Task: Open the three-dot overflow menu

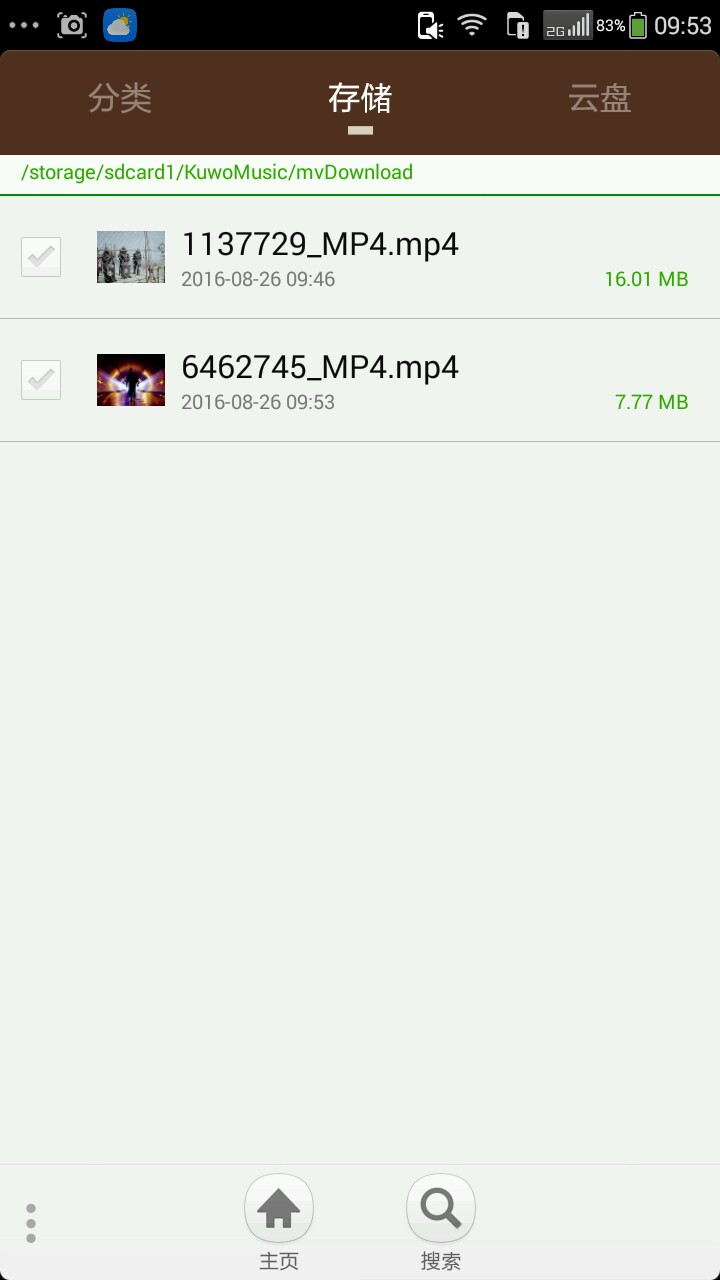Action: (x=31, y=1223)
